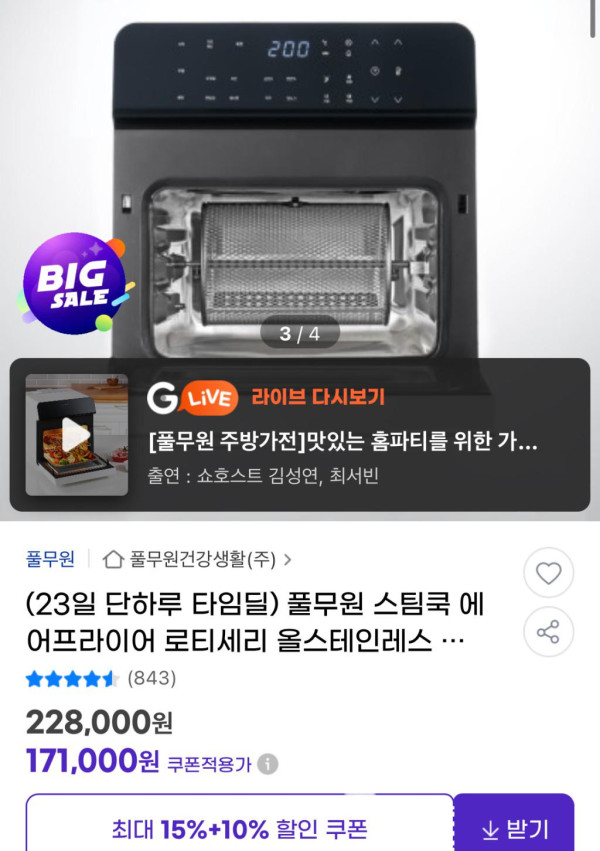Show coupon-applied price info

(x=267, y=765)
